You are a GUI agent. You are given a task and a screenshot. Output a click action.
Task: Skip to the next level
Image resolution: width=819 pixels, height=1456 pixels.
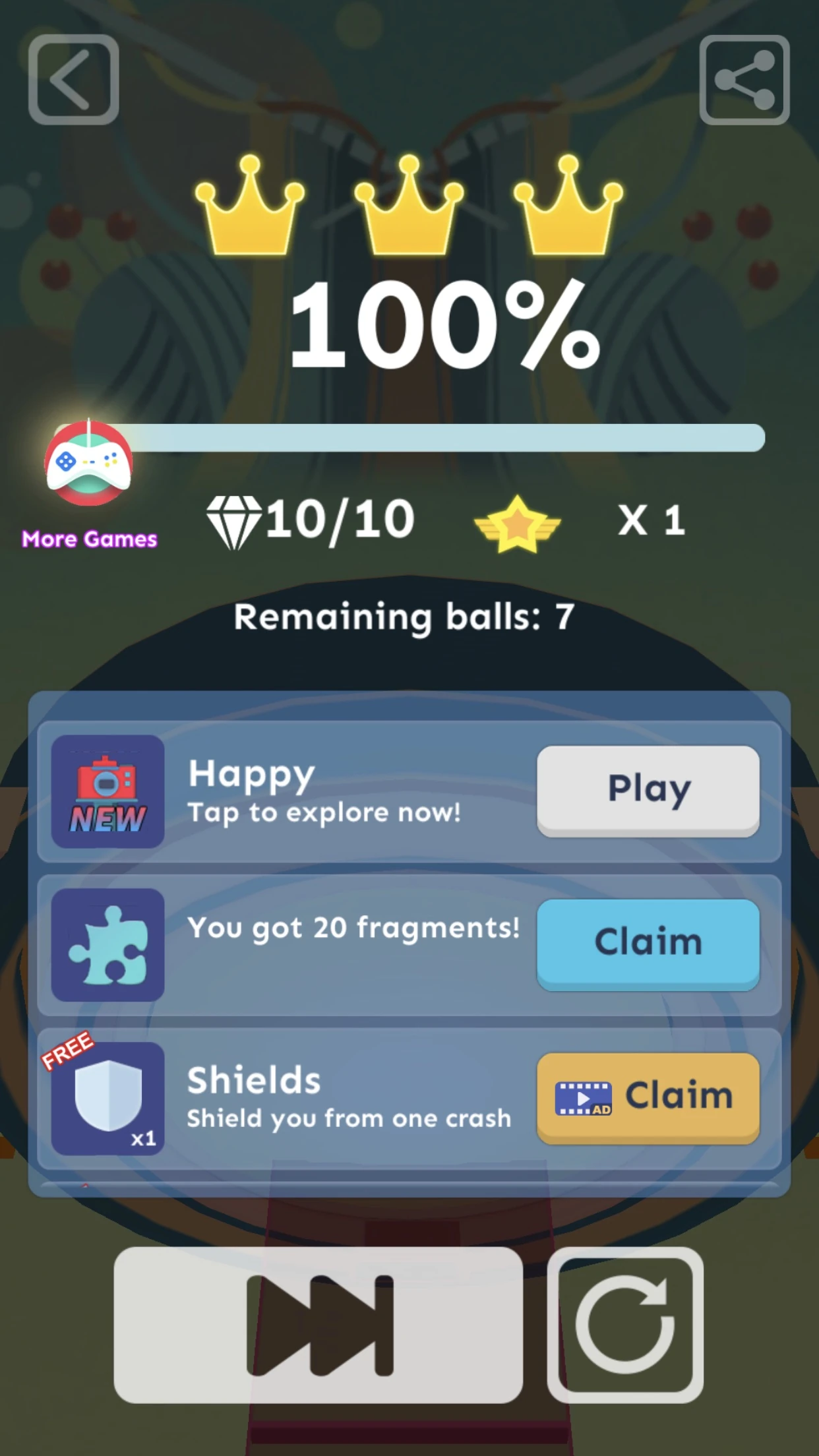tap(318, 1324)
